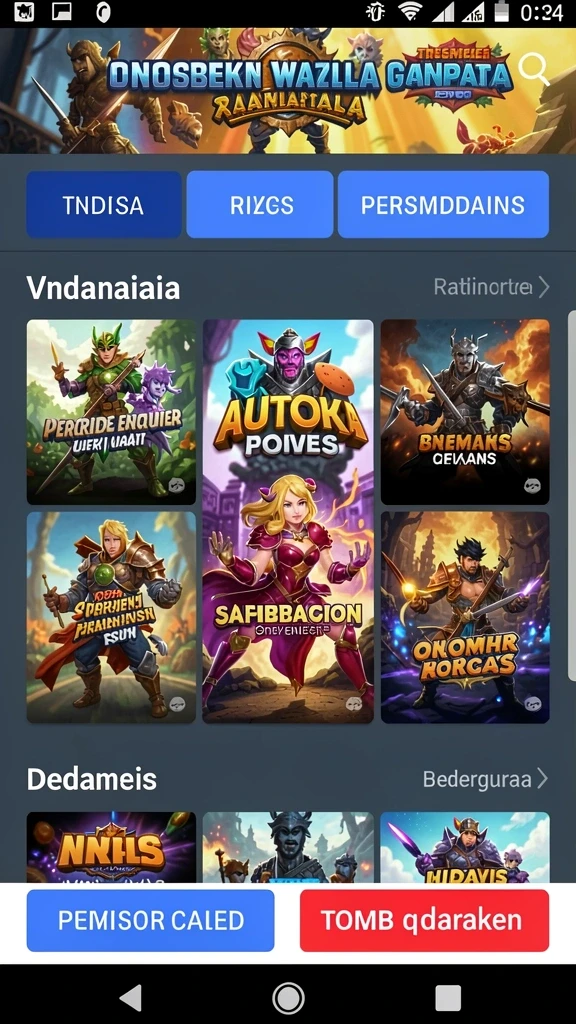Open the Bederguraa link with chevron
The height and width of the screenshot is (1024, 576).
click(x=486, y=778)
